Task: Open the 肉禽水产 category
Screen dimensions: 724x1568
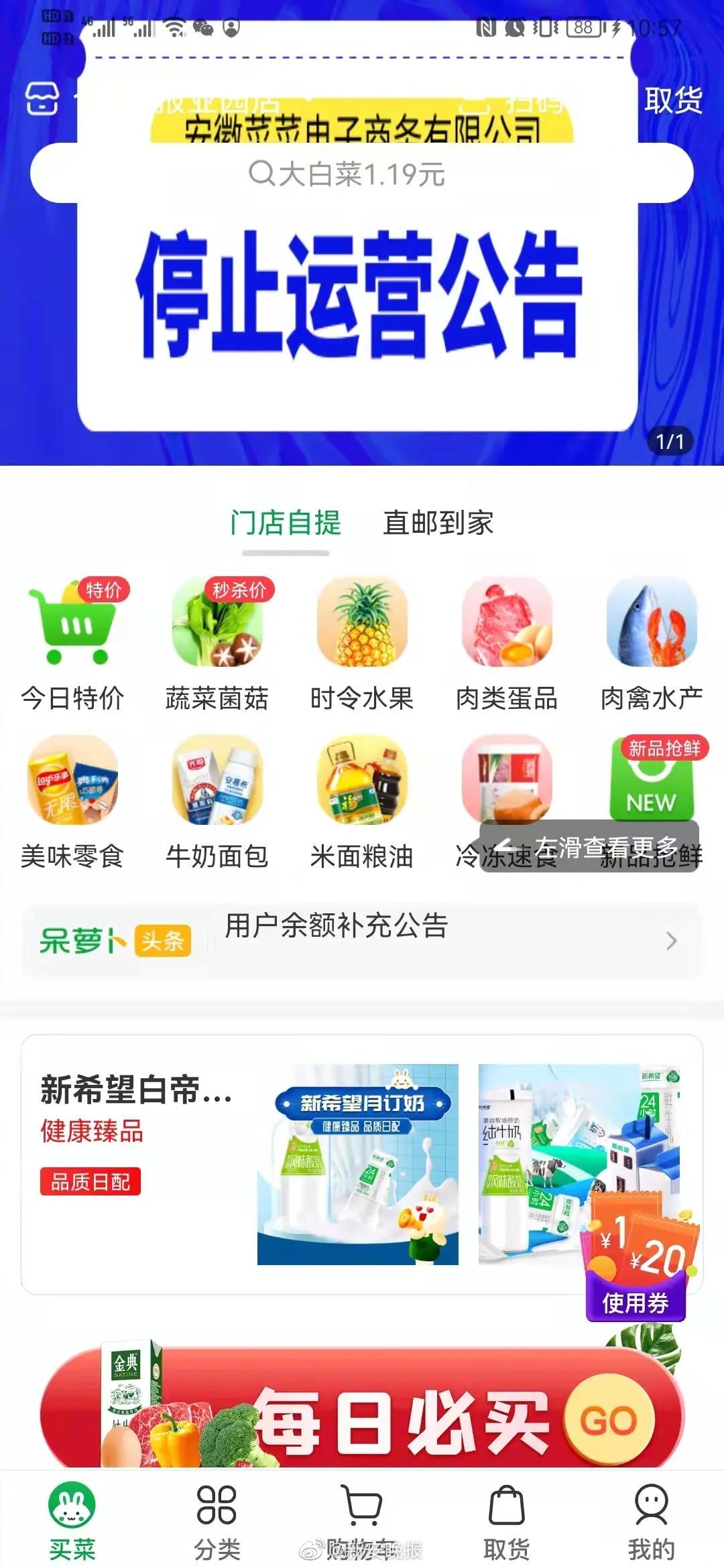Action: 652,643
